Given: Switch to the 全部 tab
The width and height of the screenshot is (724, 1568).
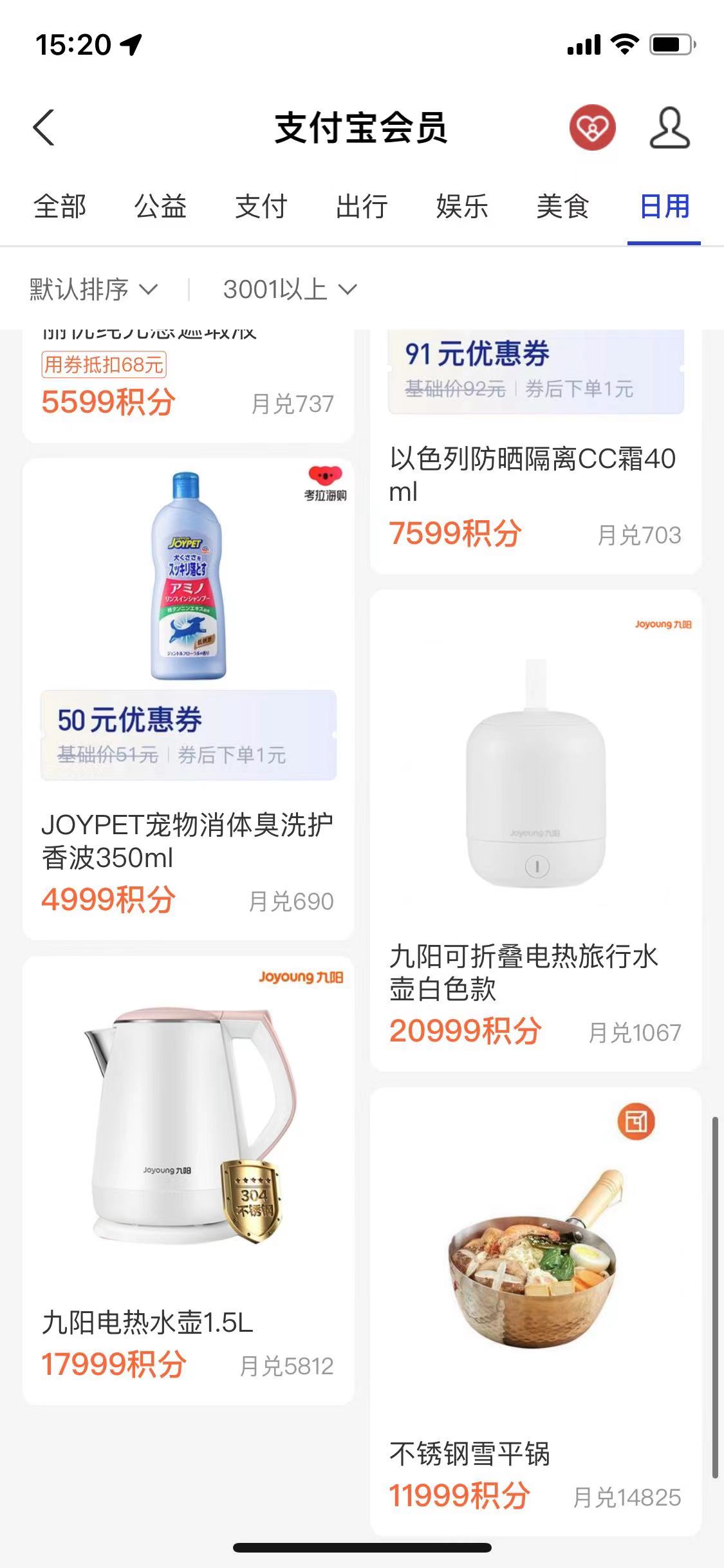Looking at the screenshot, I should [x=60, y=207].
